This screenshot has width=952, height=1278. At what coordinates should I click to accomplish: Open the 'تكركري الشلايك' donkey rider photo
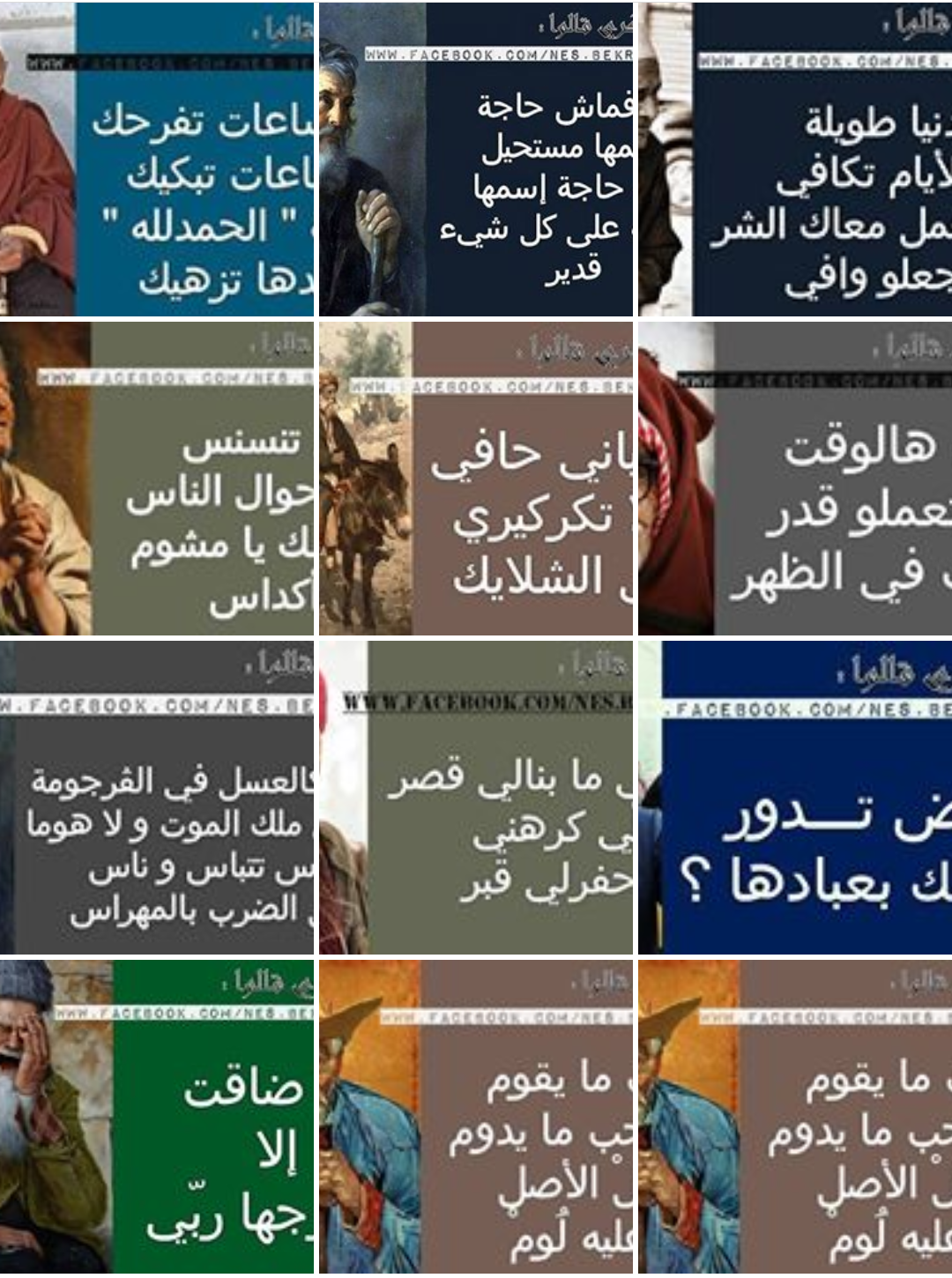click(x=476, y=479)
